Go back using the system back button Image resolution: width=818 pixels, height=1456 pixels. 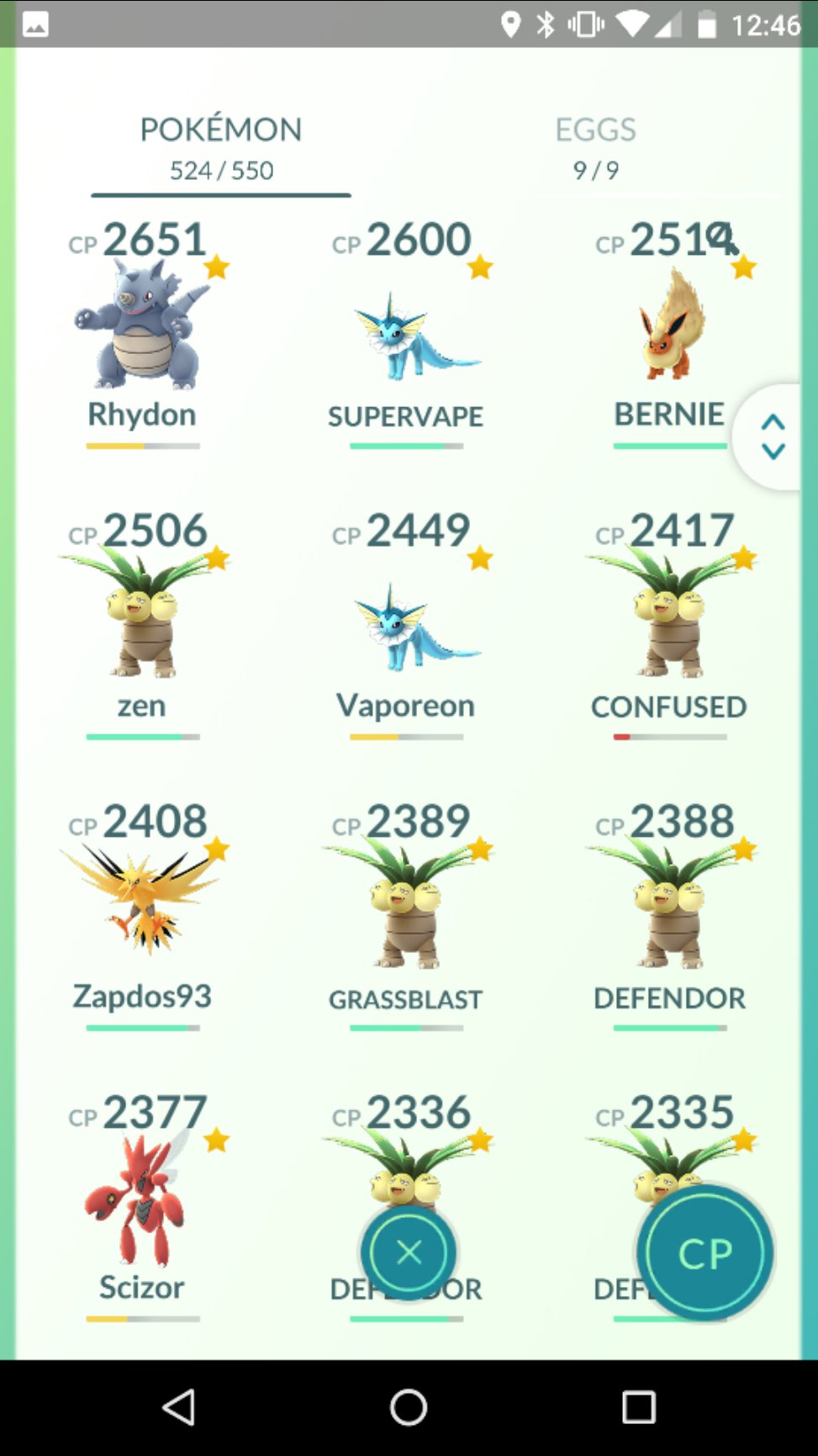click(x=179, y=1406)
